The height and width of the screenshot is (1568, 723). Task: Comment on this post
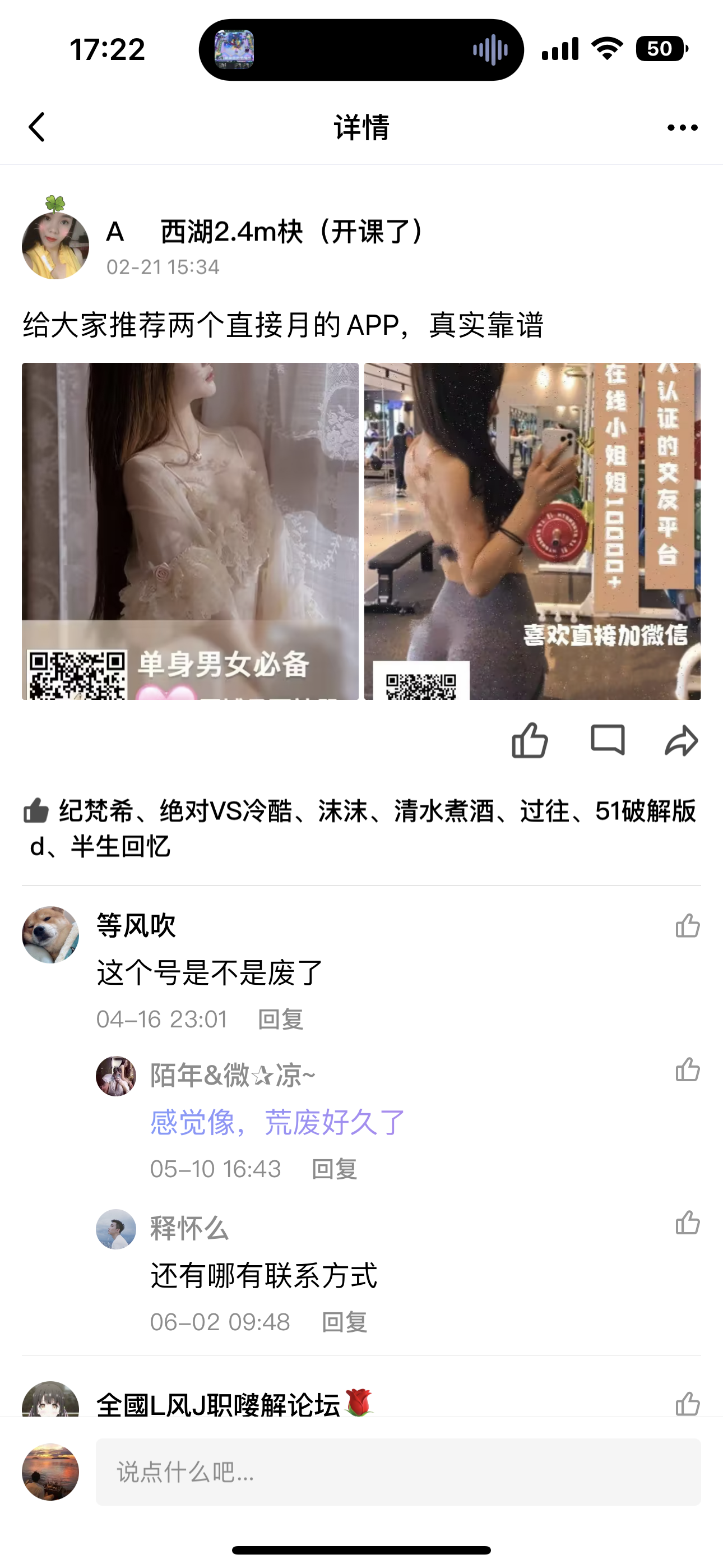point(608,741)
